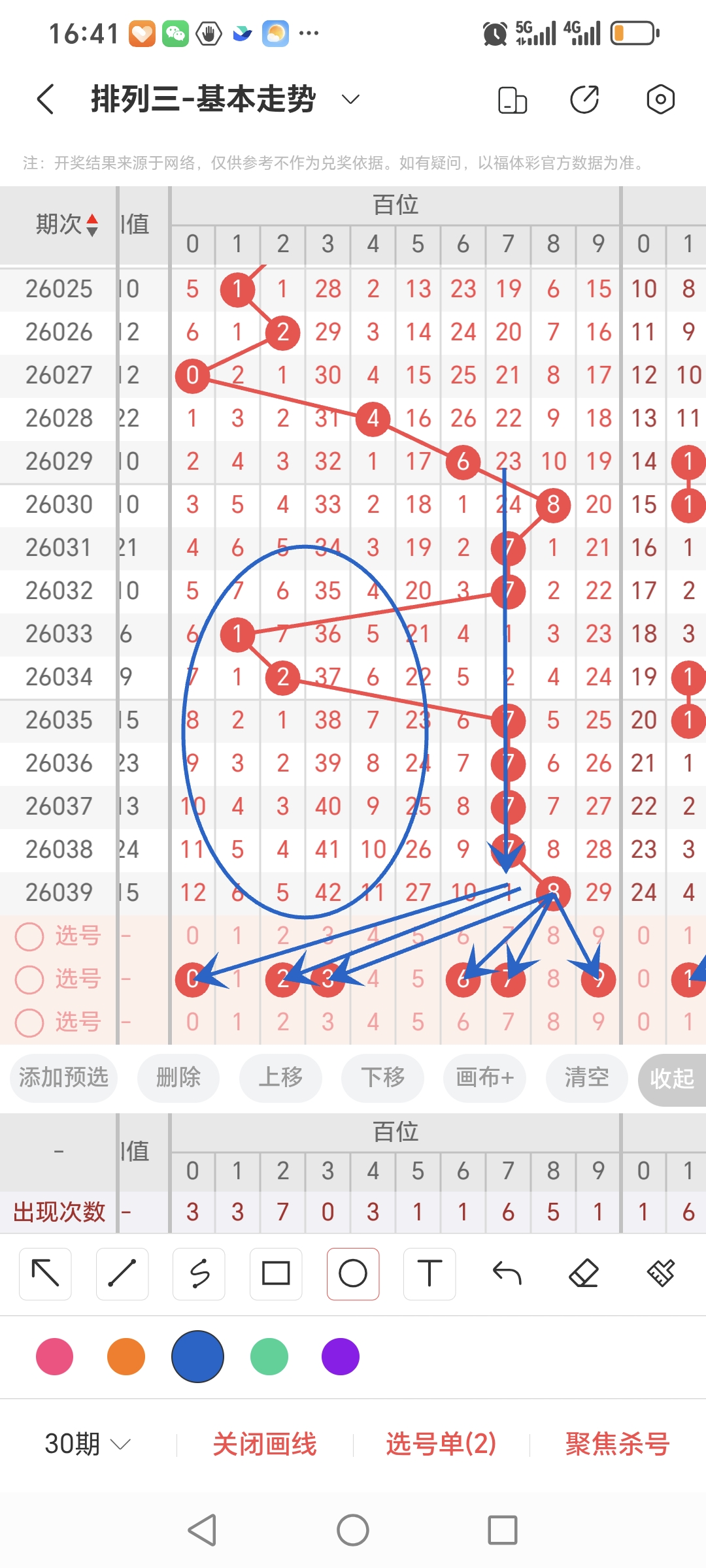
Task: Check the second 选号 selection circle
Action: [x=29, y=978]
